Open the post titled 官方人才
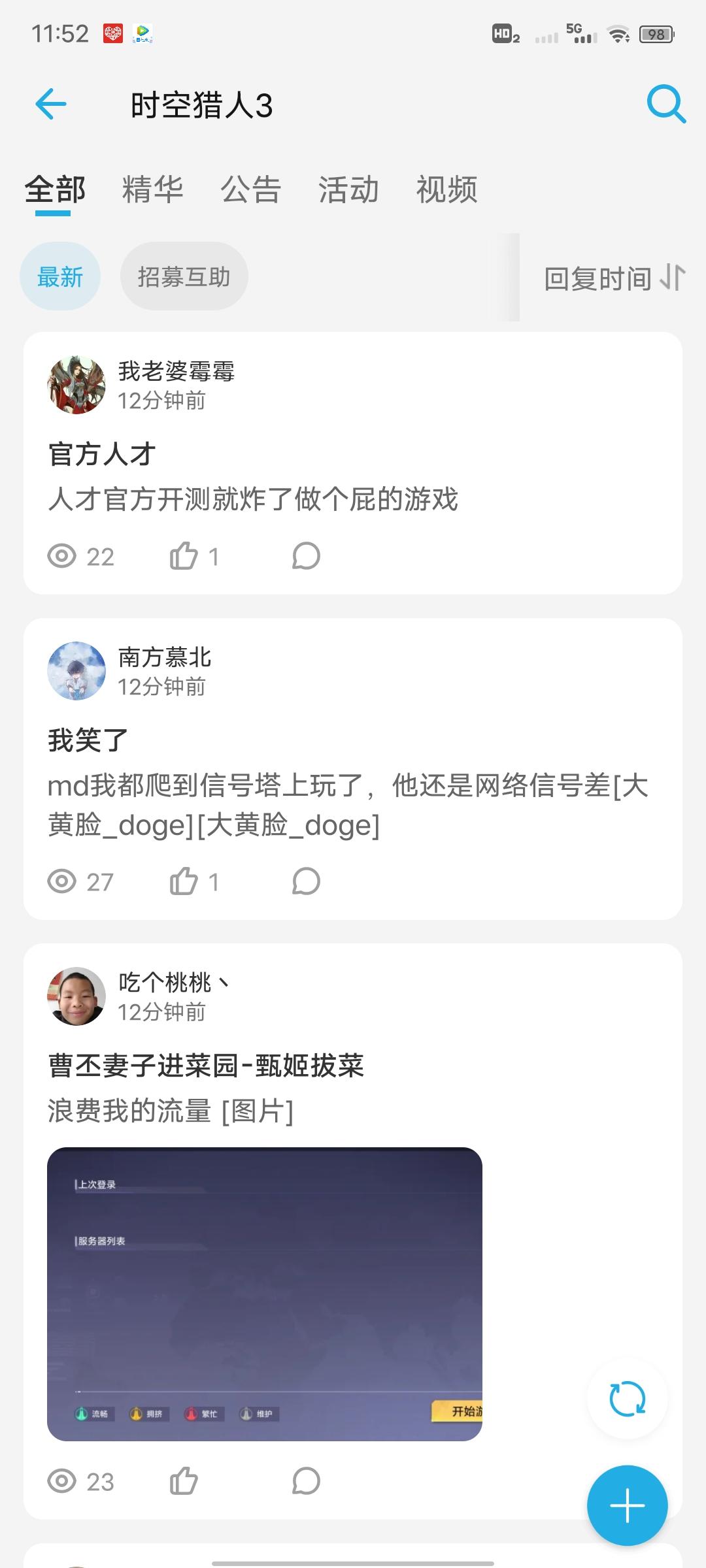This screenshot has height=1568, width=706. (102, 454)
